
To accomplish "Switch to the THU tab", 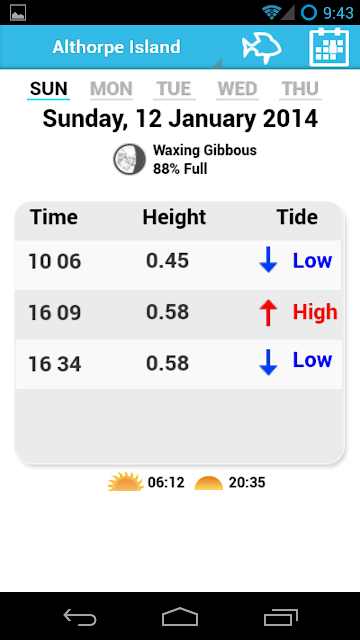I will tap(300, 89).
